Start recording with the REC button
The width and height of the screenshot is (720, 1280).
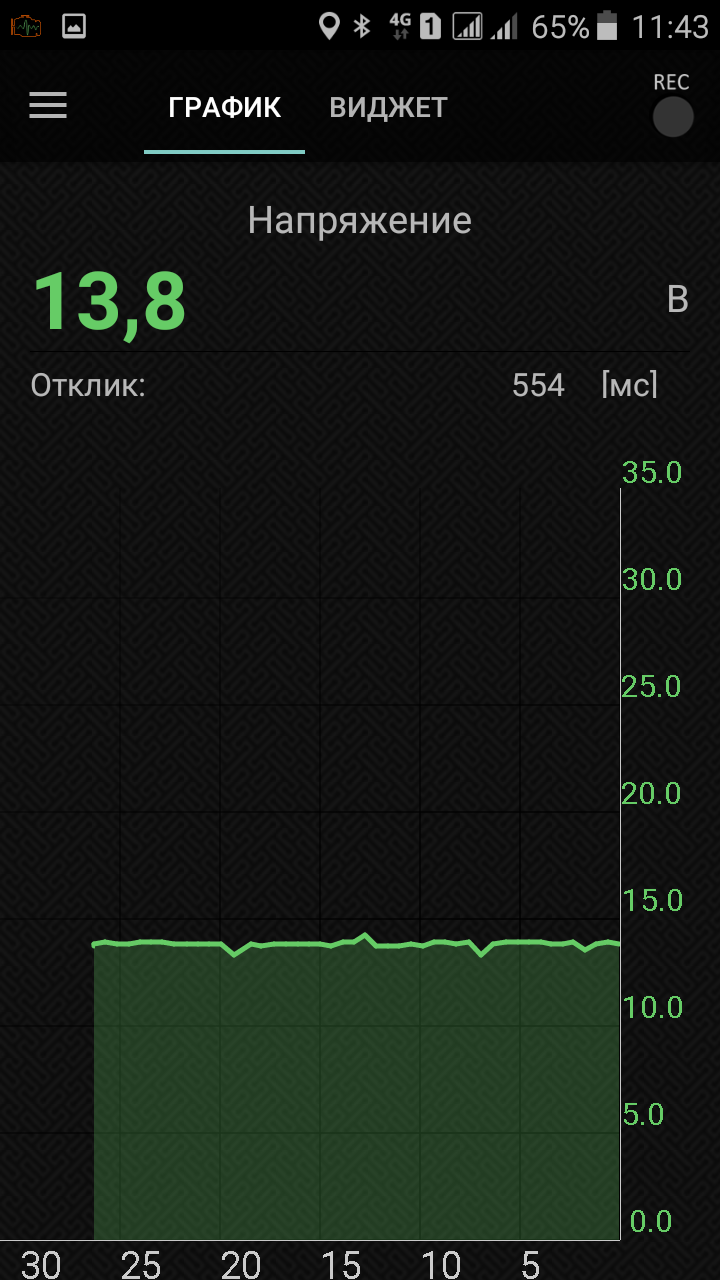(672, 116)
